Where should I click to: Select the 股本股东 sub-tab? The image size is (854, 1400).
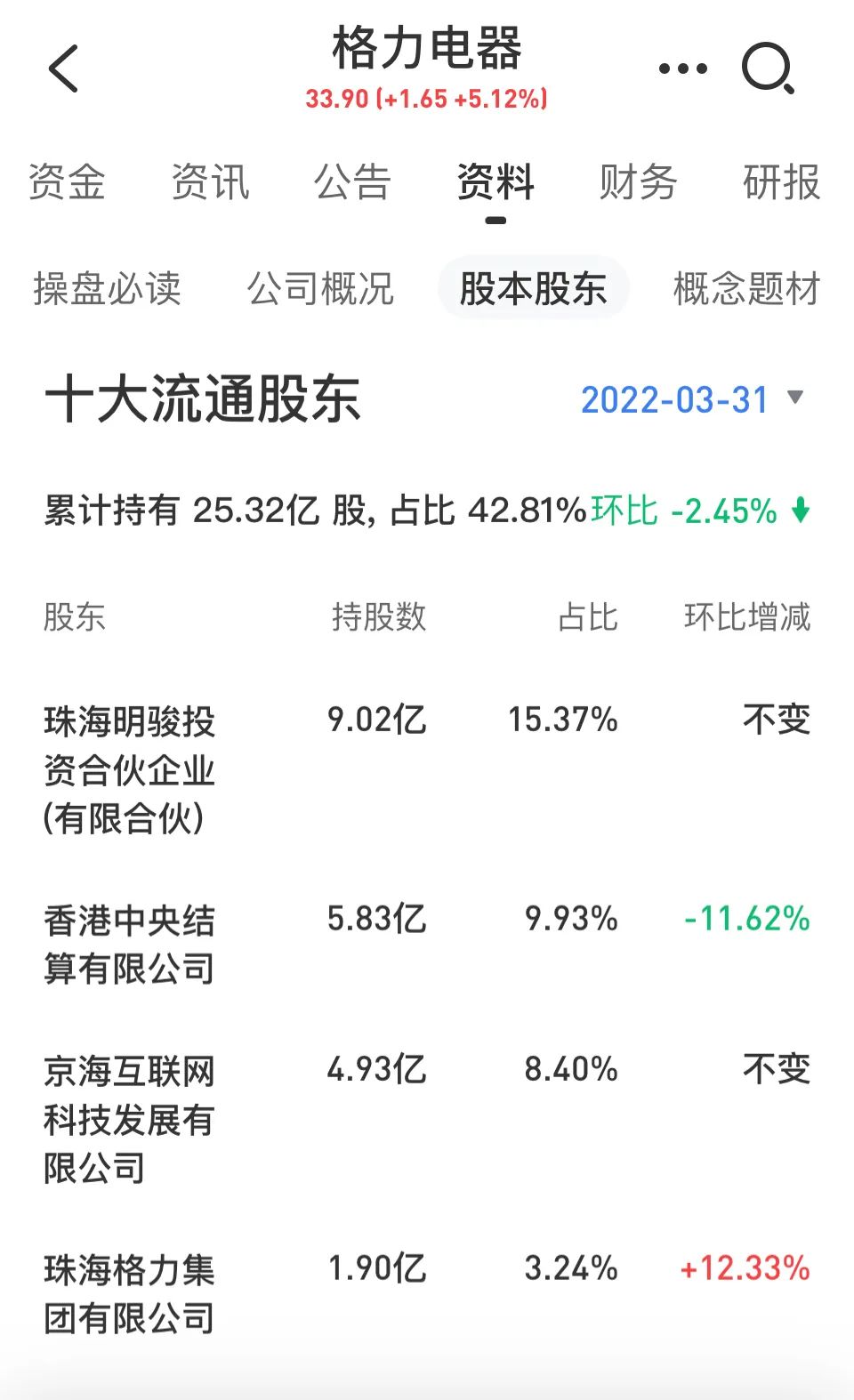[x=533, y=289]
